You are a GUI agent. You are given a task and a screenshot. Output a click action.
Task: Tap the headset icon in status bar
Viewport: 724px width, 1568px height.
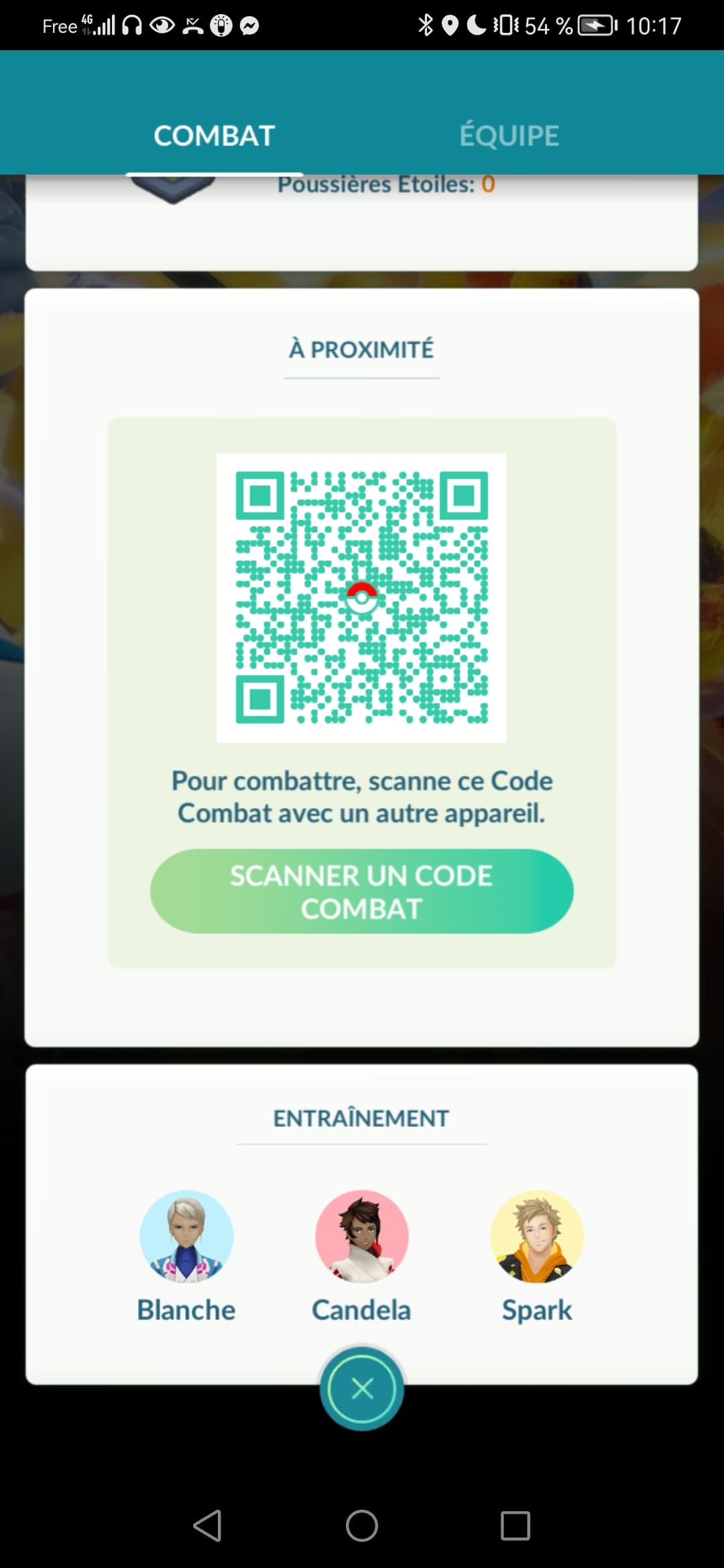coord(131,25)
